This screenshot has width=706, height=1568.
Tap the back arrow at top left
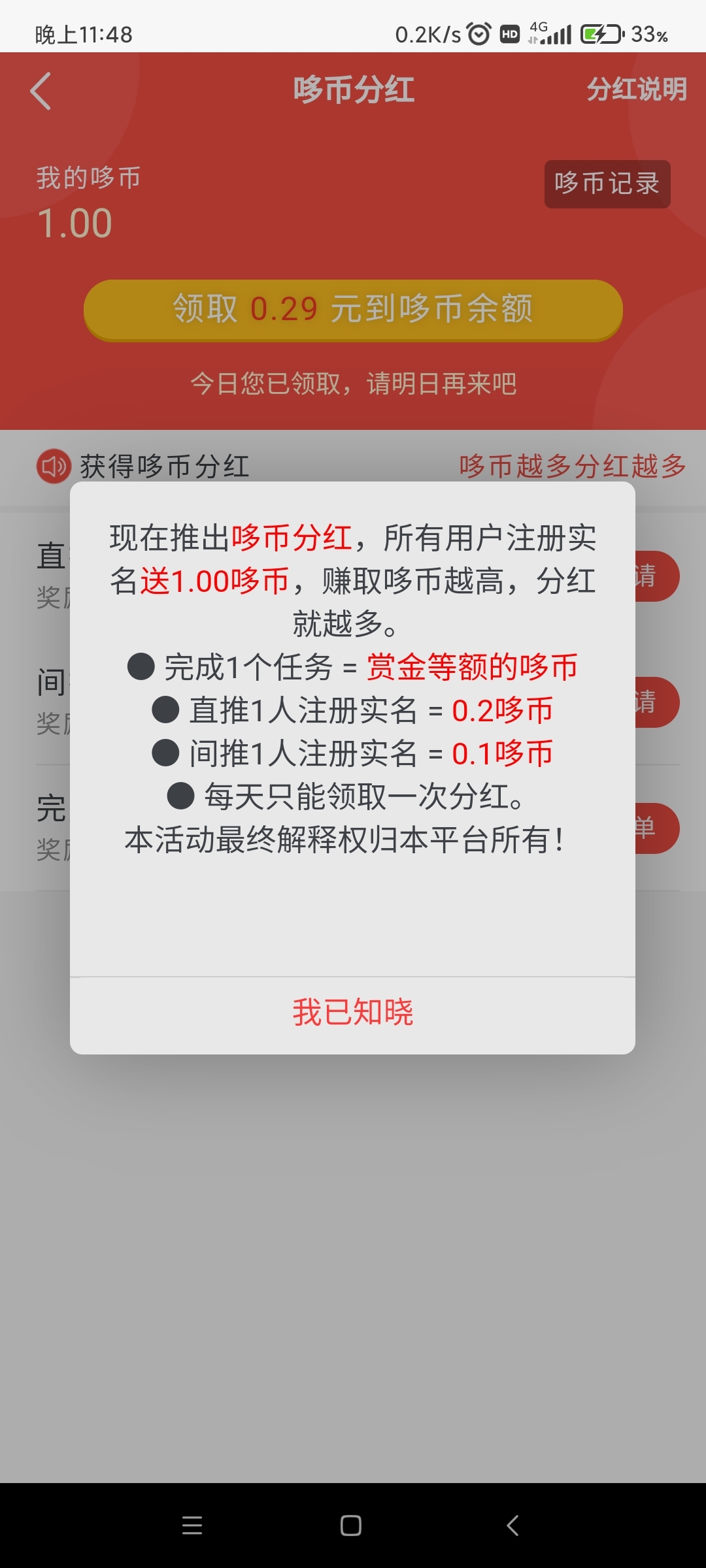pyautogui.click(x=41, y=90)
